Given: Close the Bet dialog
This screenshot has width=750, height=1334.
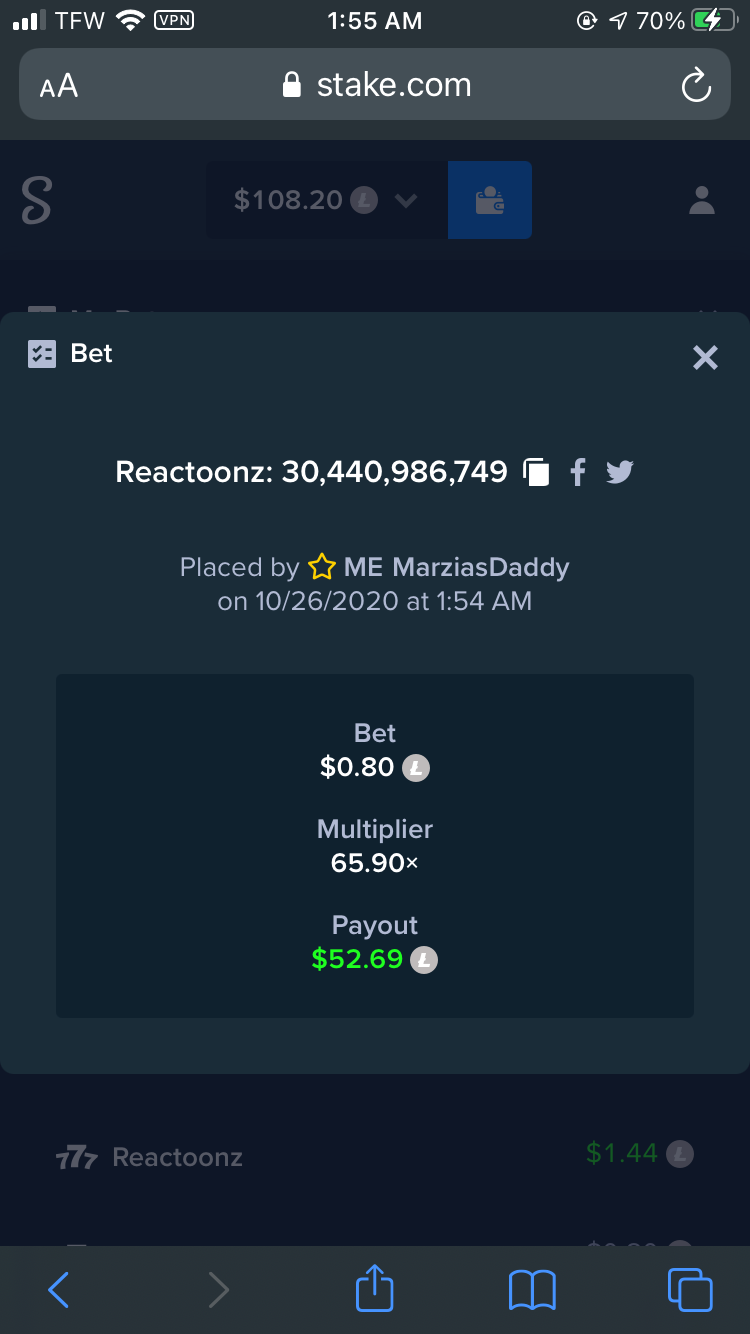Looking at the screenshot, I should click(705, 358).
